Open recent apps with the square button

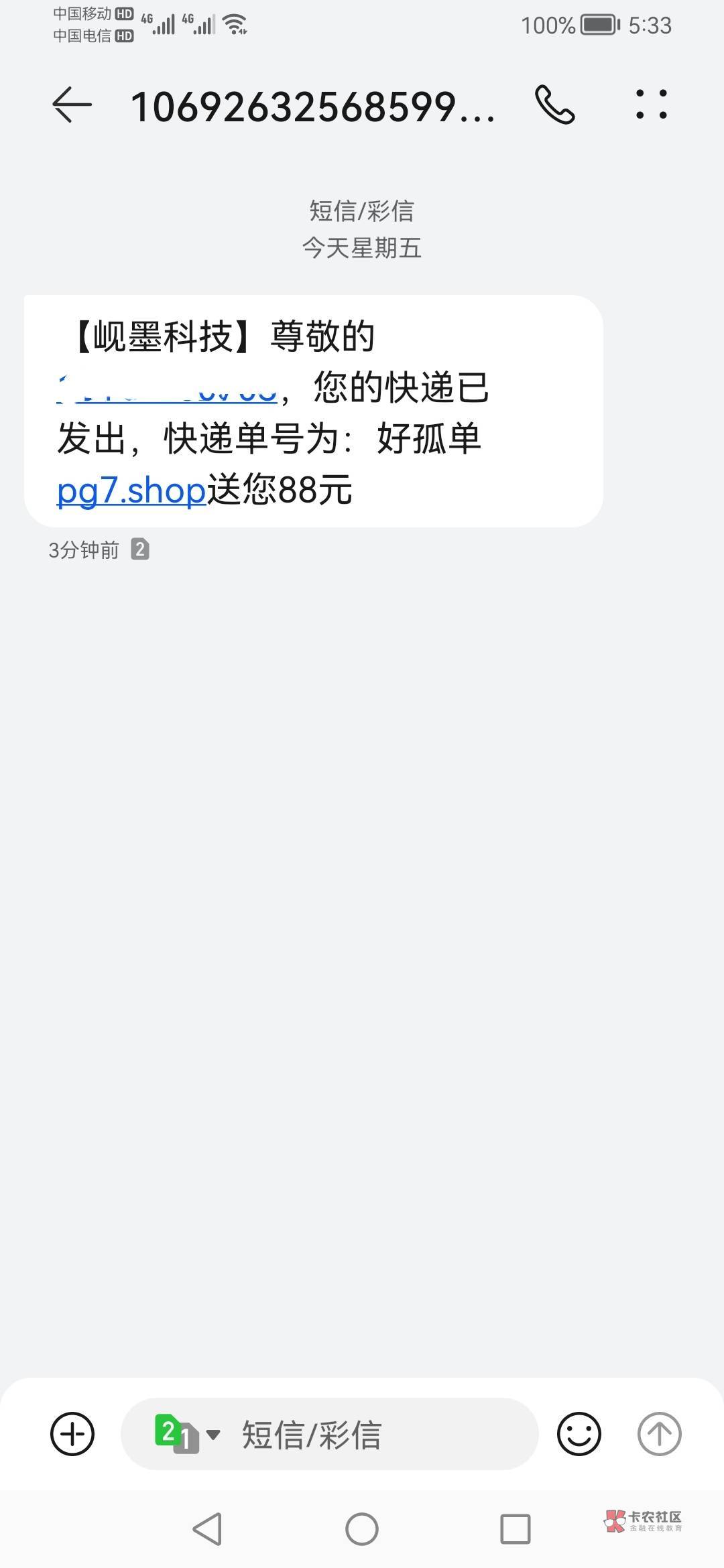(x=515, y=1529)
